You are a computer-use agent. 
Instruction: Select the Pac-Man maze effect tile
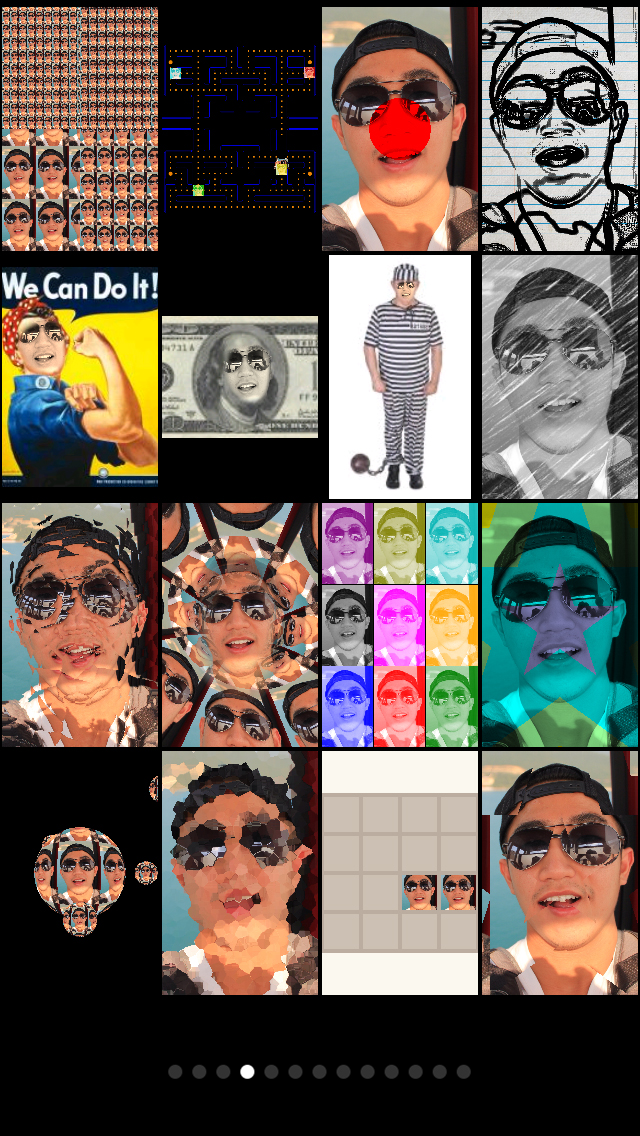pyautogui.click(x=240, y=129)
